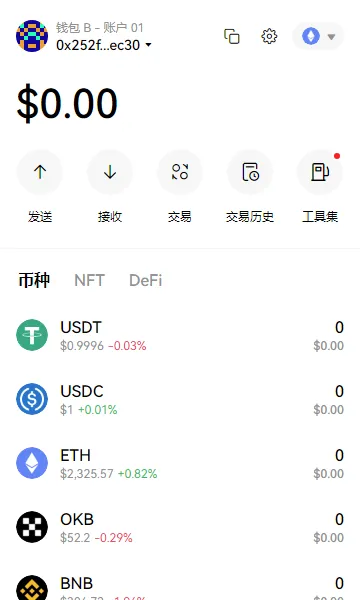Copy the wallet address
Screen dimensions: 360x600
click(x=232, y=36)
